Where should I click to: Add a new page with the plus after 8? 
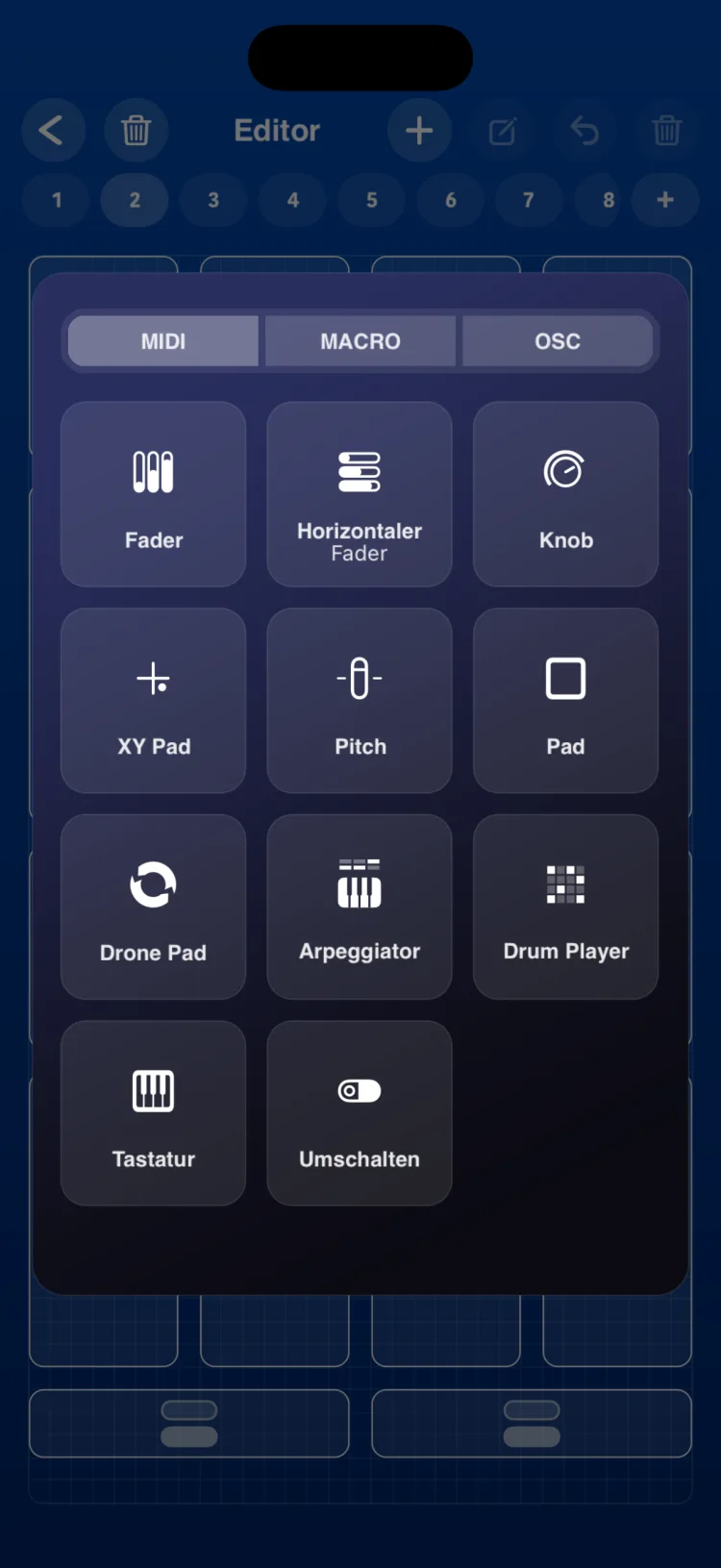[x=665, y=200]
